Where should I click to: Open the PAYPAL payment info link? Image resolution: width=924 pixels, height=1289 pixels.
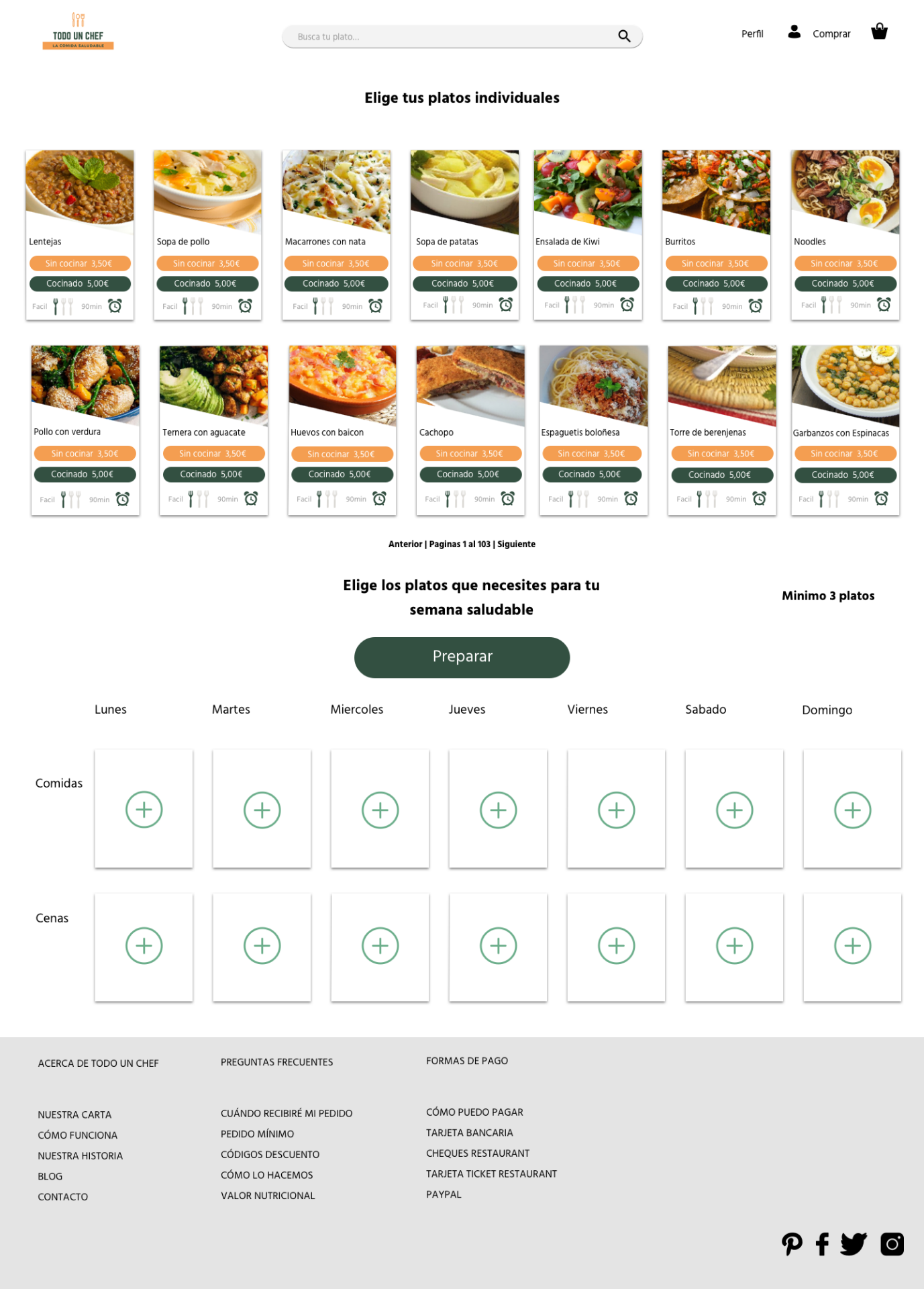point(444,1194)
